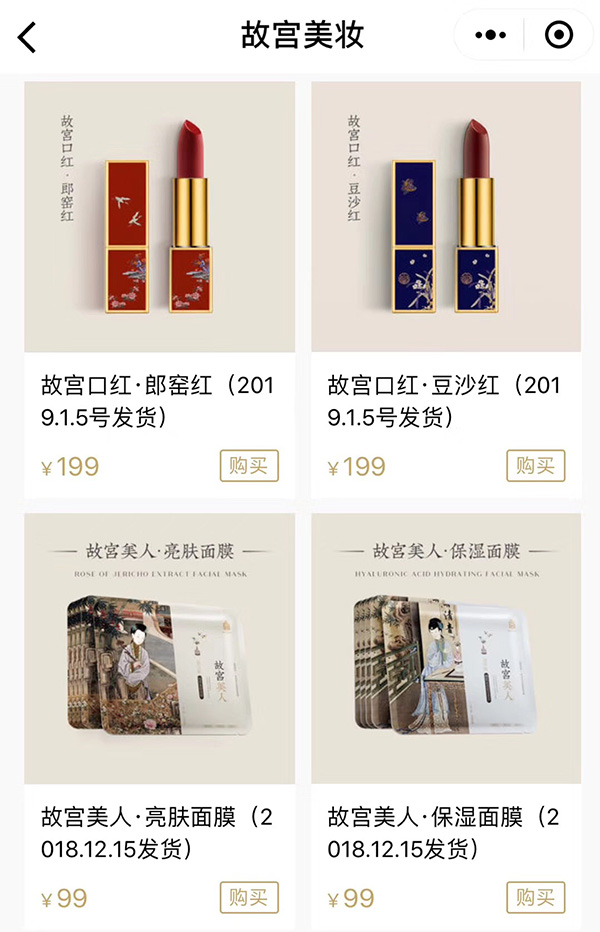Open the mini program three-dot menu
This screenshot has width=600, height=932.
pos(490,36)
